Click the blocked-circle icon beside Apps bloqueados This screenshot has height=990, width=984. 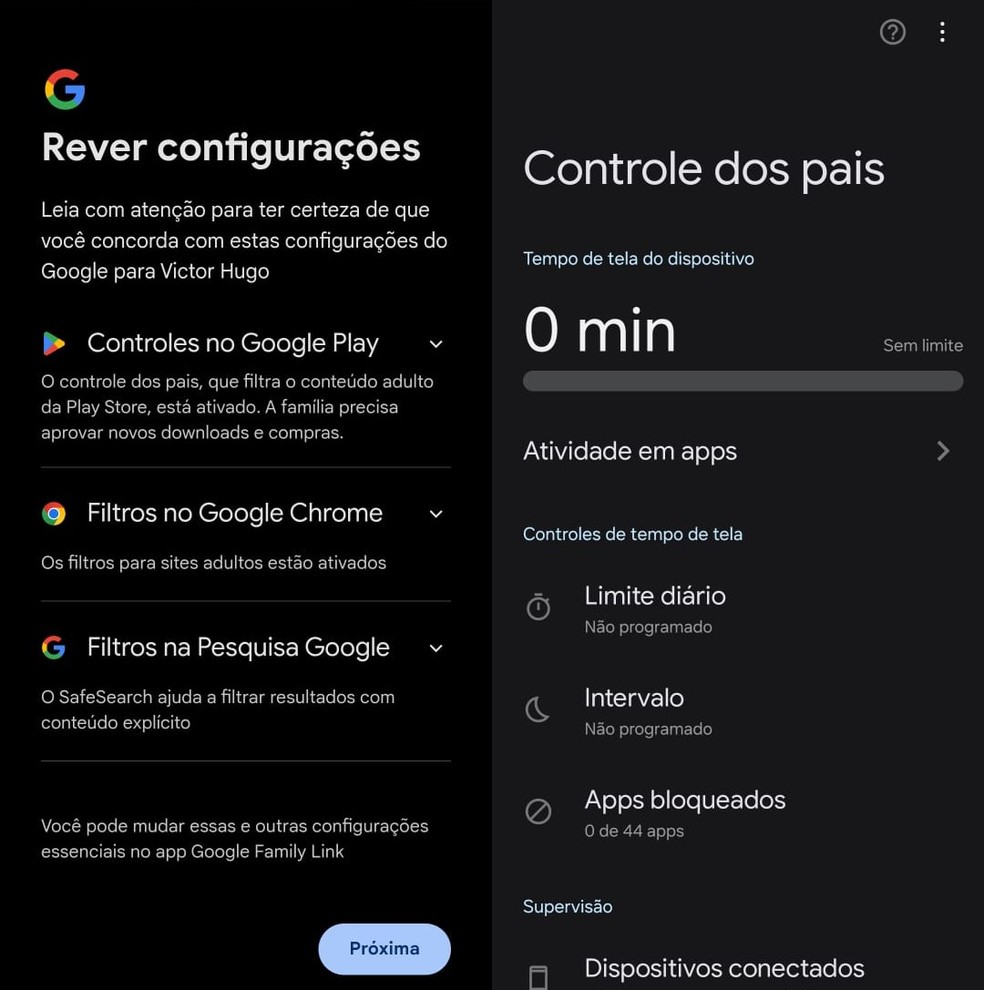tap(538, 811)
